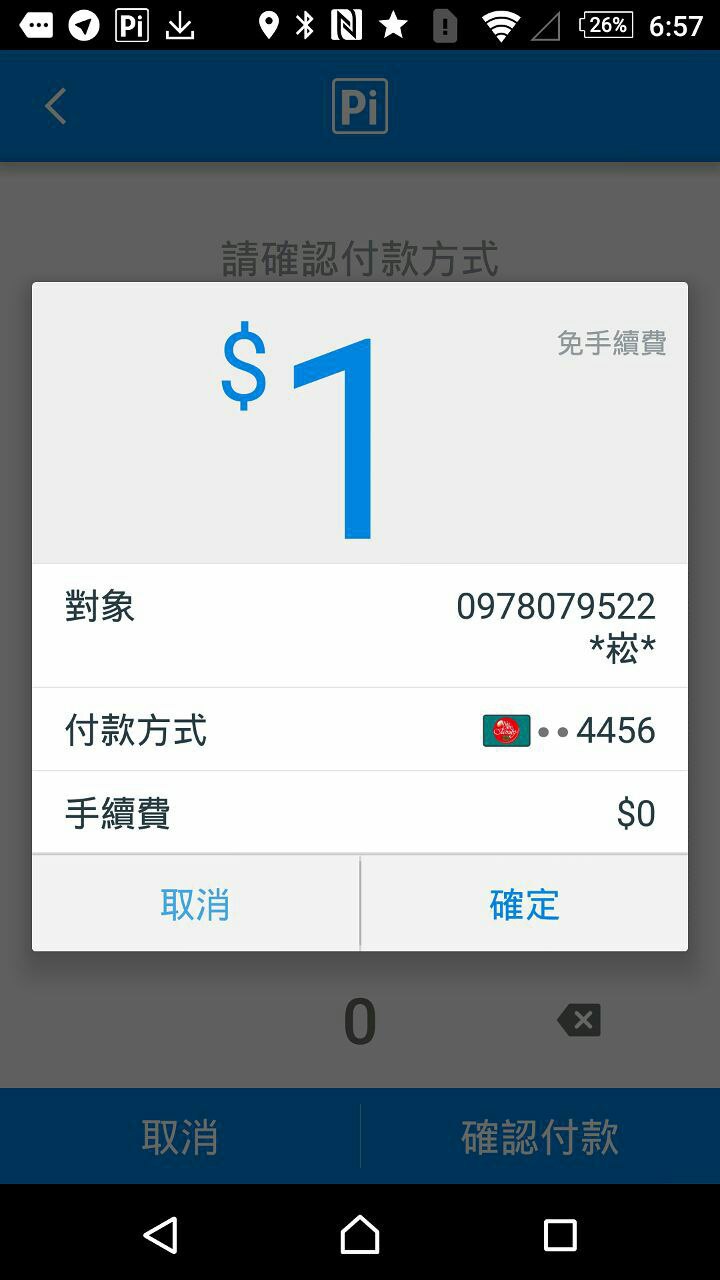Tap 確定 to confirm the $1 payment
Image resolution: width=720 pixels, height=1280 pixels.
click(524, 904)
